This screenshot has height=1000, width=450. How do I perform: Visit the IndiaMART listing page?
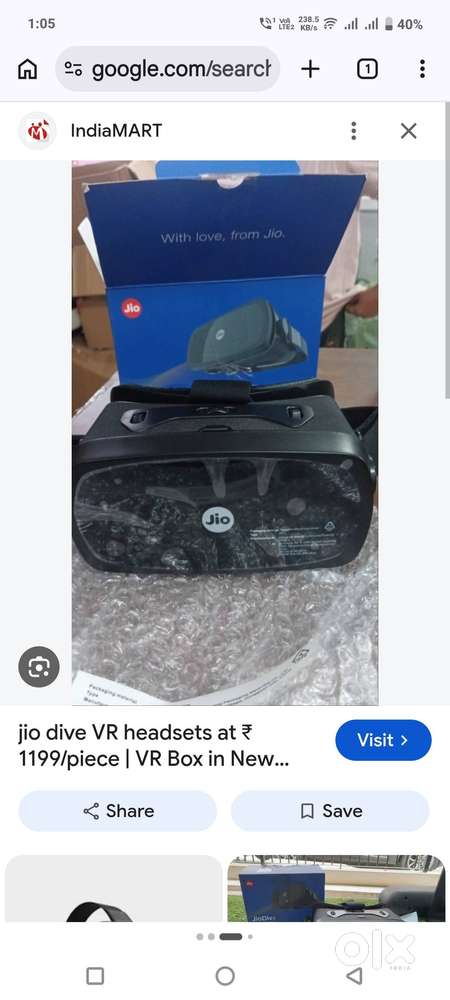384,740
